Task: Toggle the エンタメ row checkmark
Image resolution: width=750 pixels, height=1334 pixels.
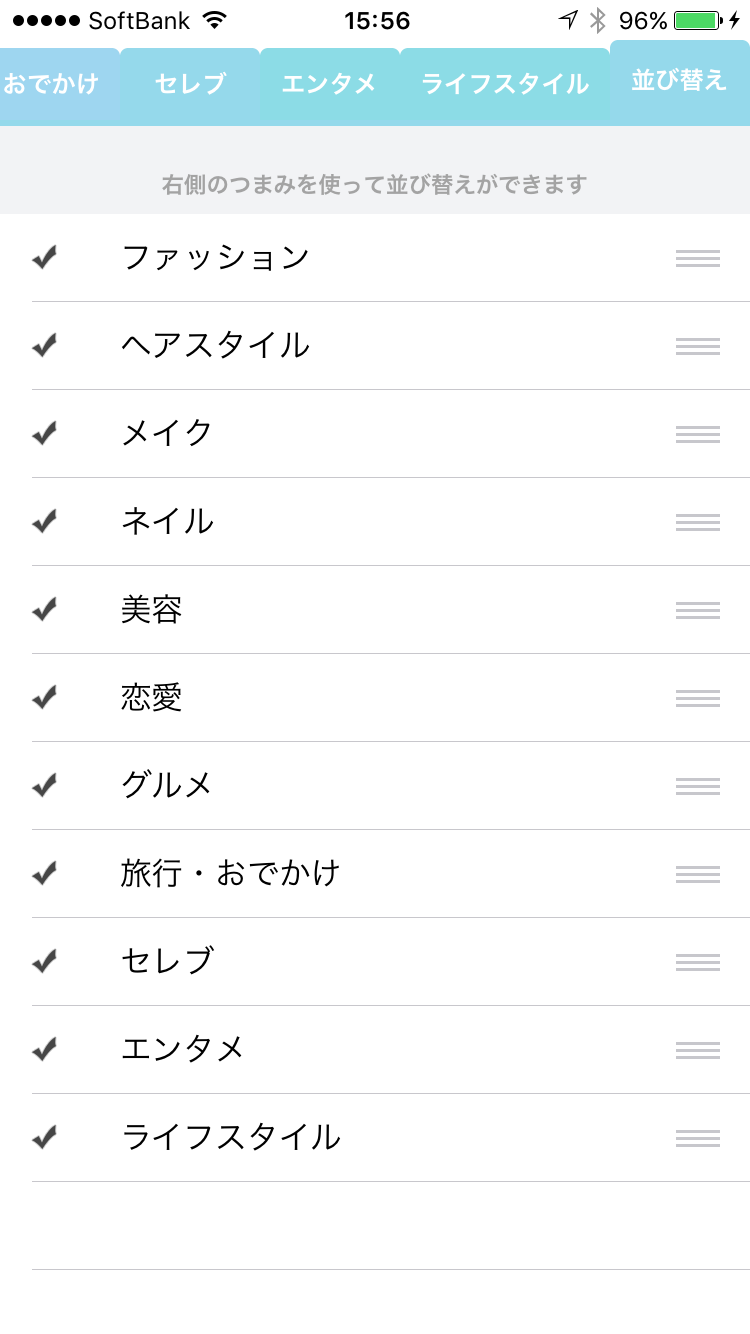Action: point(44,1050)
